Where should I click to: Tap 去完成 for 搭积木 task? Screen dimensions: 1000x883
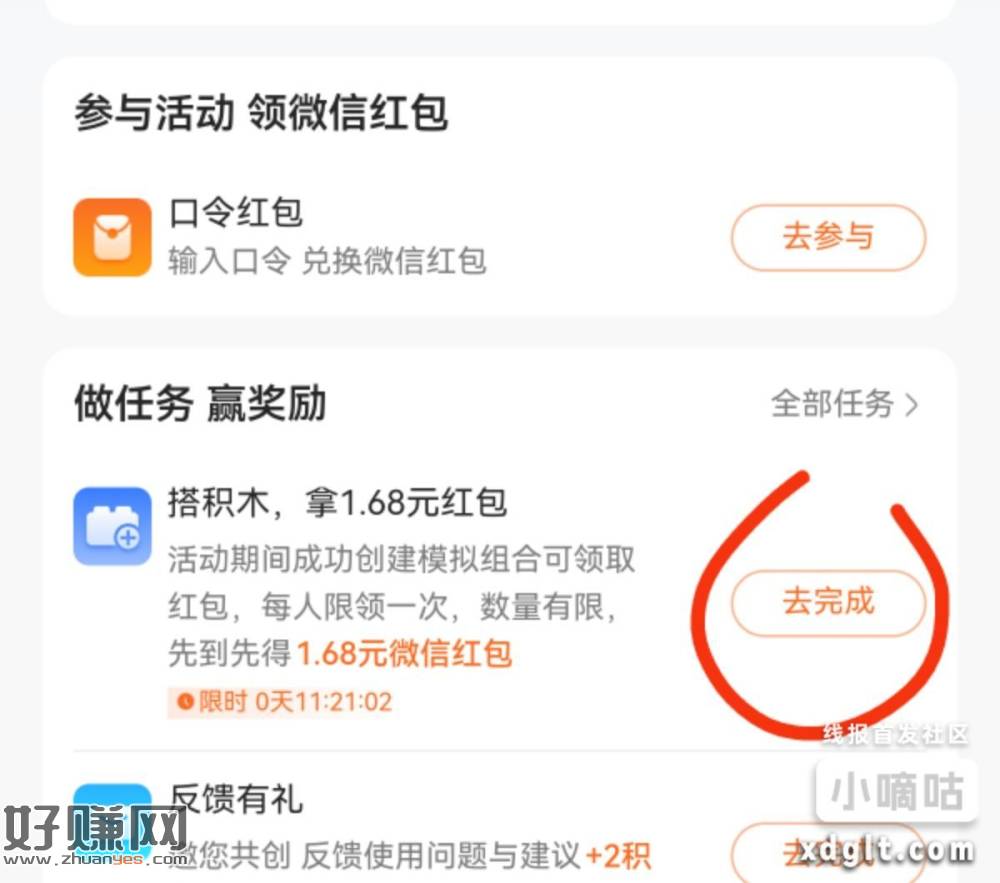[828, 603]
